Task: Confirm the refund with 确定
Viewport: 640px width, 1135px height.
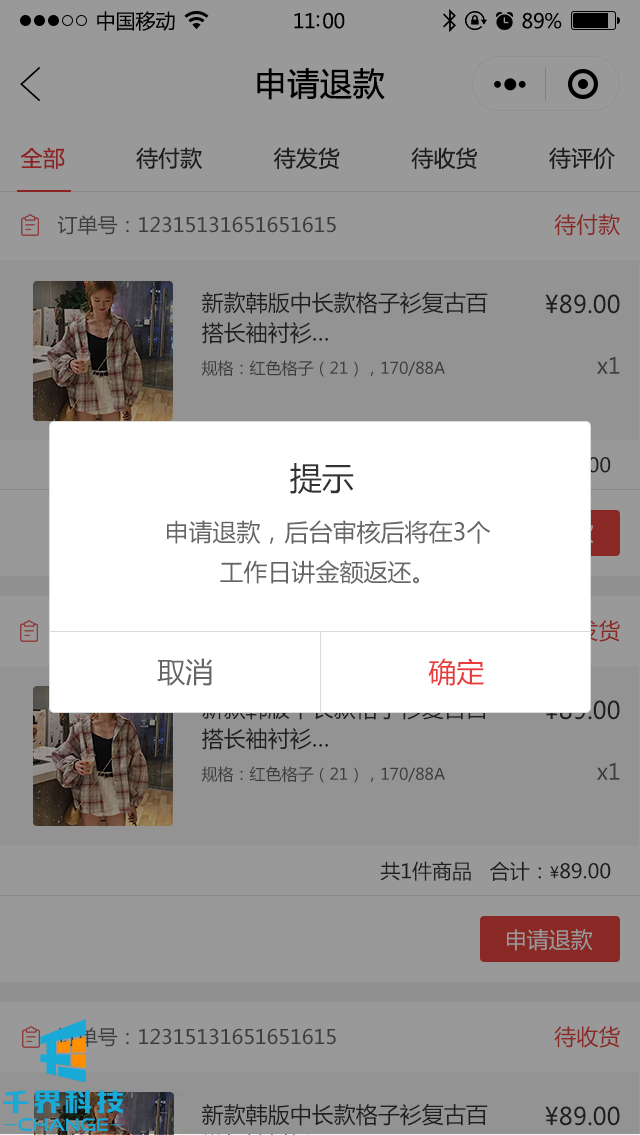Action: pyautogui.click(x=456, y=672)
